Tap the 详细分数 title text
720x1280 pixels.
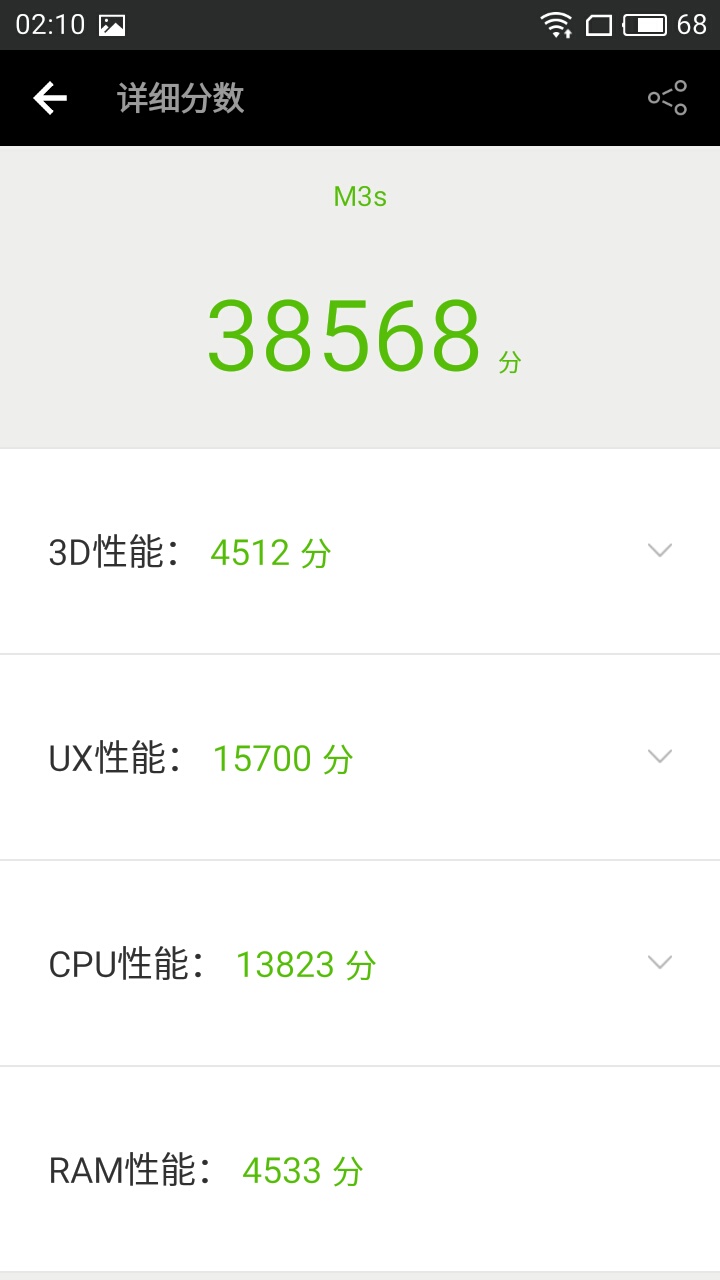(181, 97)
